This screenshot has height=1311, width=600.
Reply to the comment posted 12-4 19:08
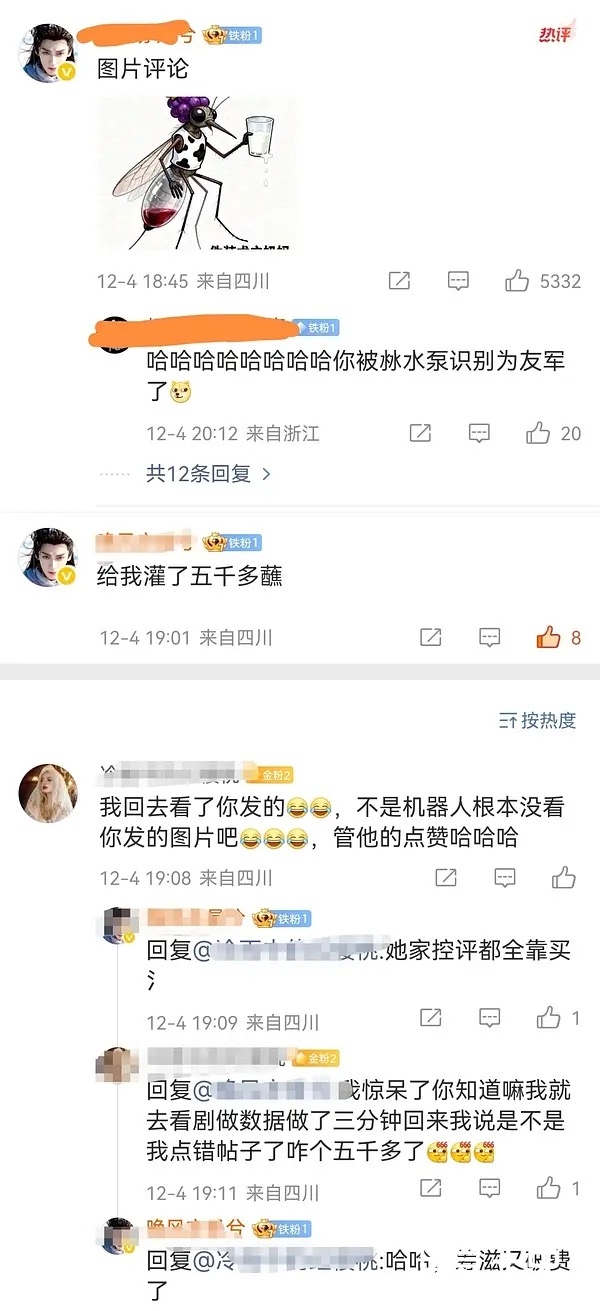(x=504, y=878)
